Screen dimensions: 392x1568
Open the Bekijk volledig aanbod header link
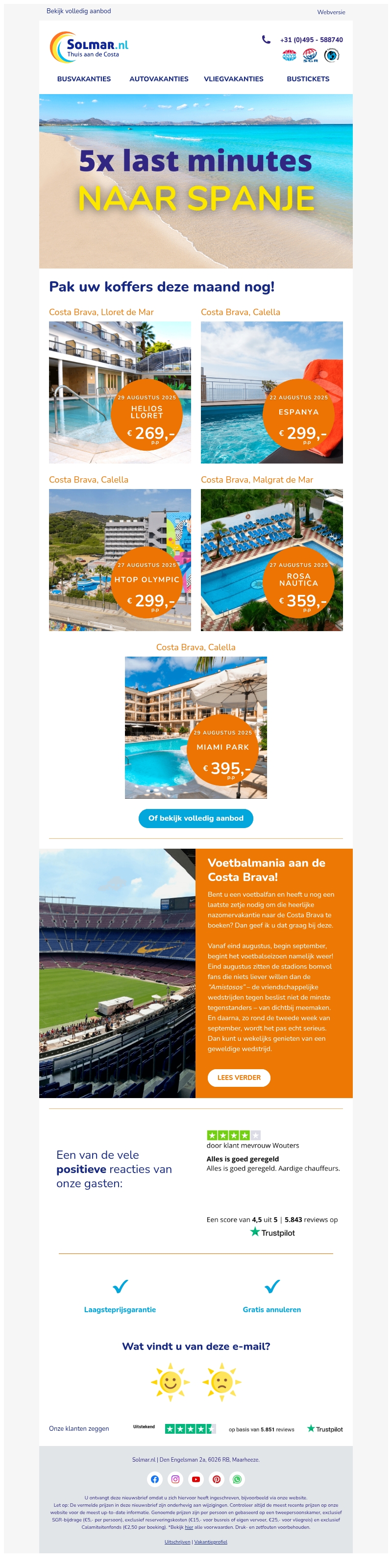(78, 11)
